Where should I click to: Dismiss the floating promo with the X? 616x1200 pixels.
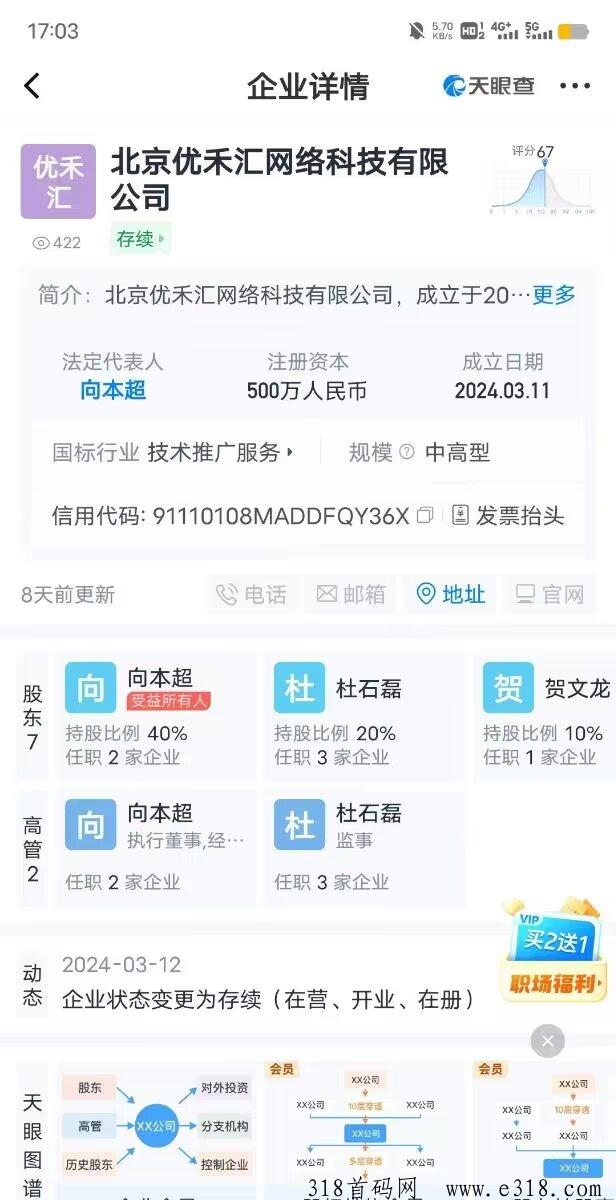coord(547,1041)
